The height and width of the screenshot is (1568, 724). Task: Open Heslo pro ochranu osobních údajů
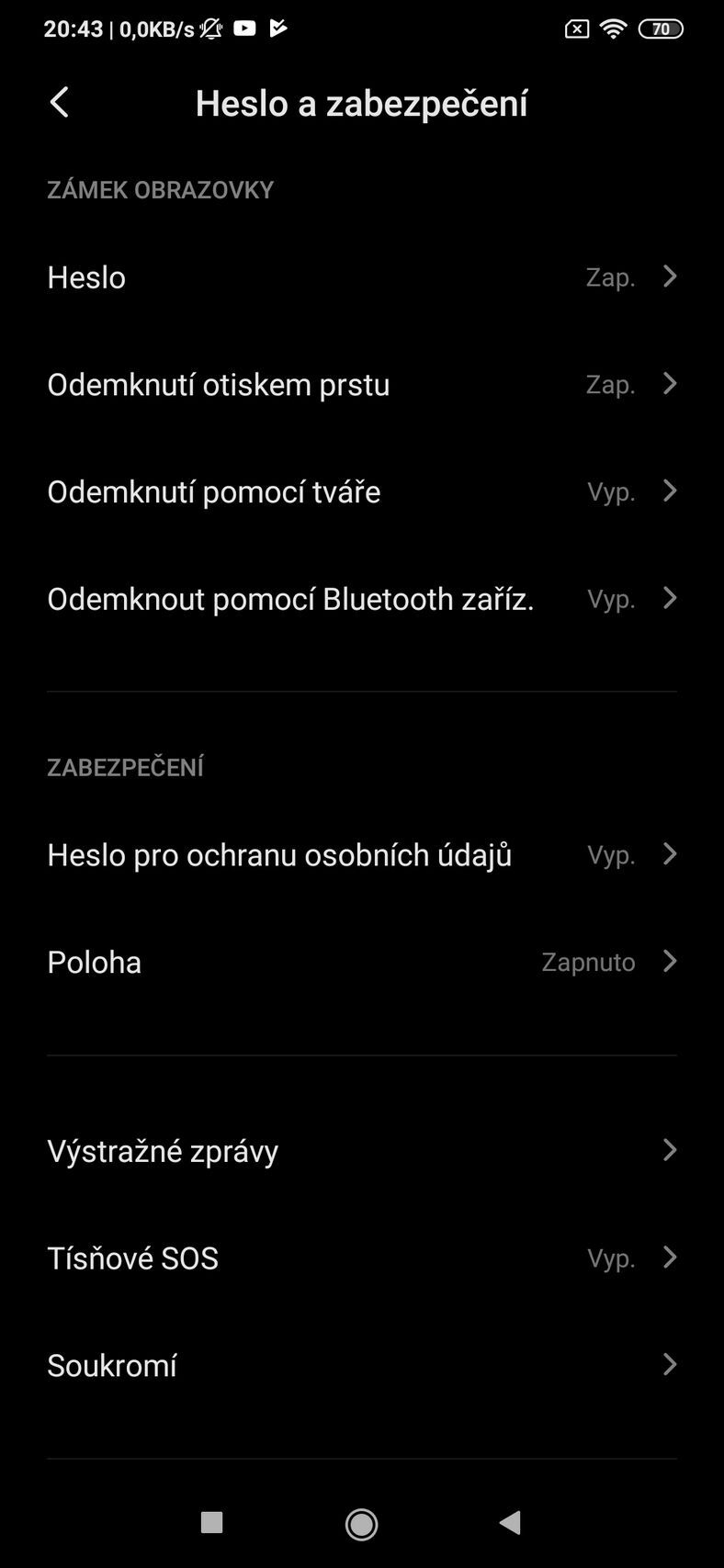[x=361, y=854]
